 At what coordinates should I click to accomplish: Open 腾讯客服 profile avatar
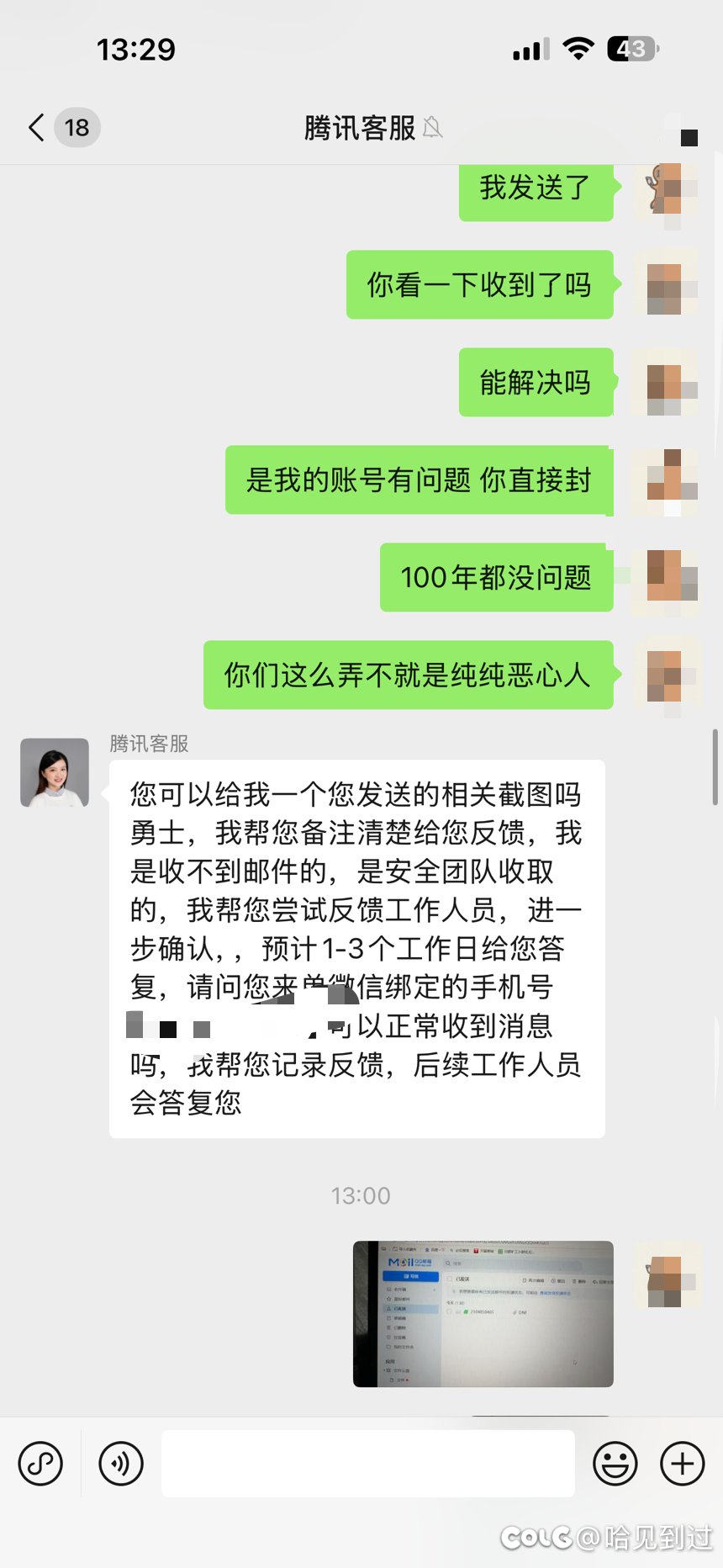pos(55,772)
